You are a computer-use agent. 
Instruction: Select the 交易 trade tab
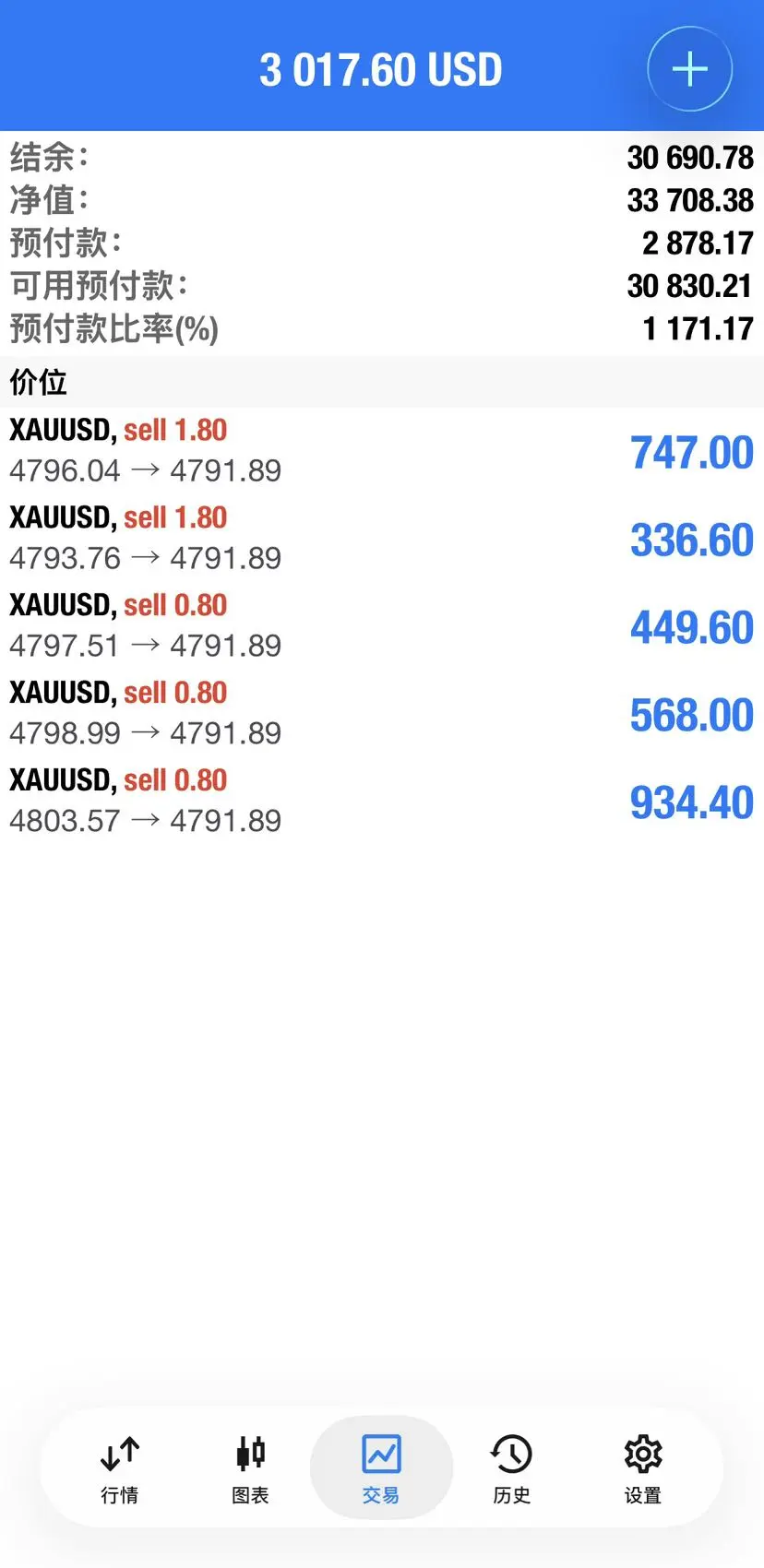click(x=381, y=1468)
